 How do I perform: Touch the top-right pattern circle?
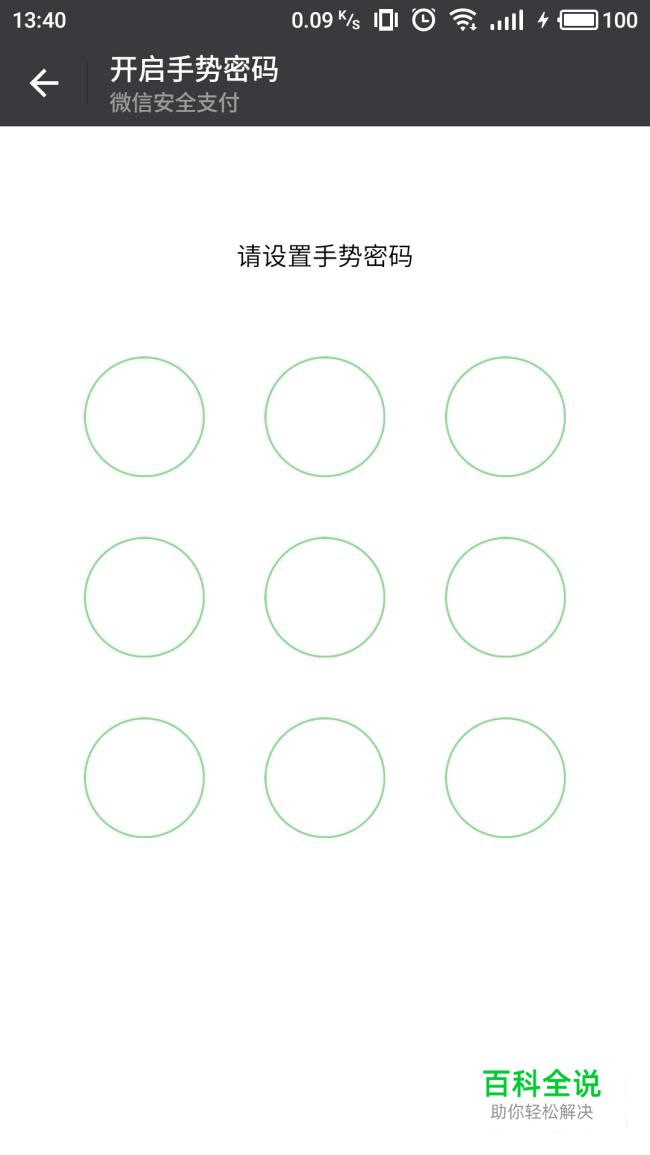[506, 417]
